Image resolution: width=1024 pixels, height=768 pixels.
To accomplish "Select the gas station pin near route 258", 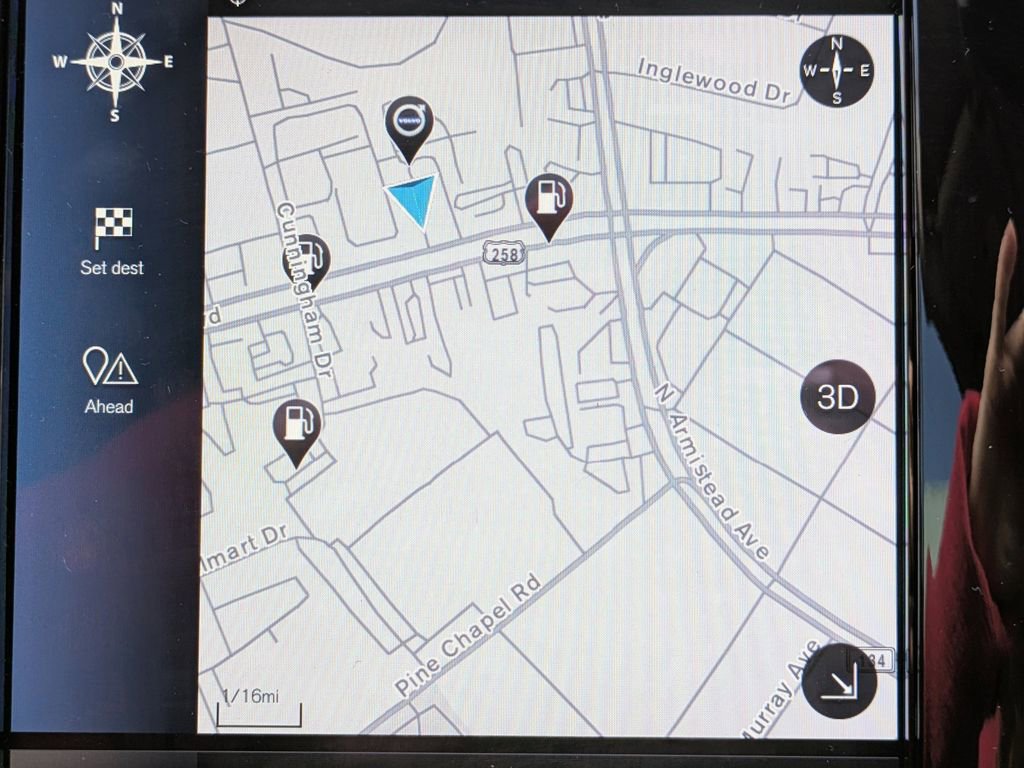I will coord(549,201).
